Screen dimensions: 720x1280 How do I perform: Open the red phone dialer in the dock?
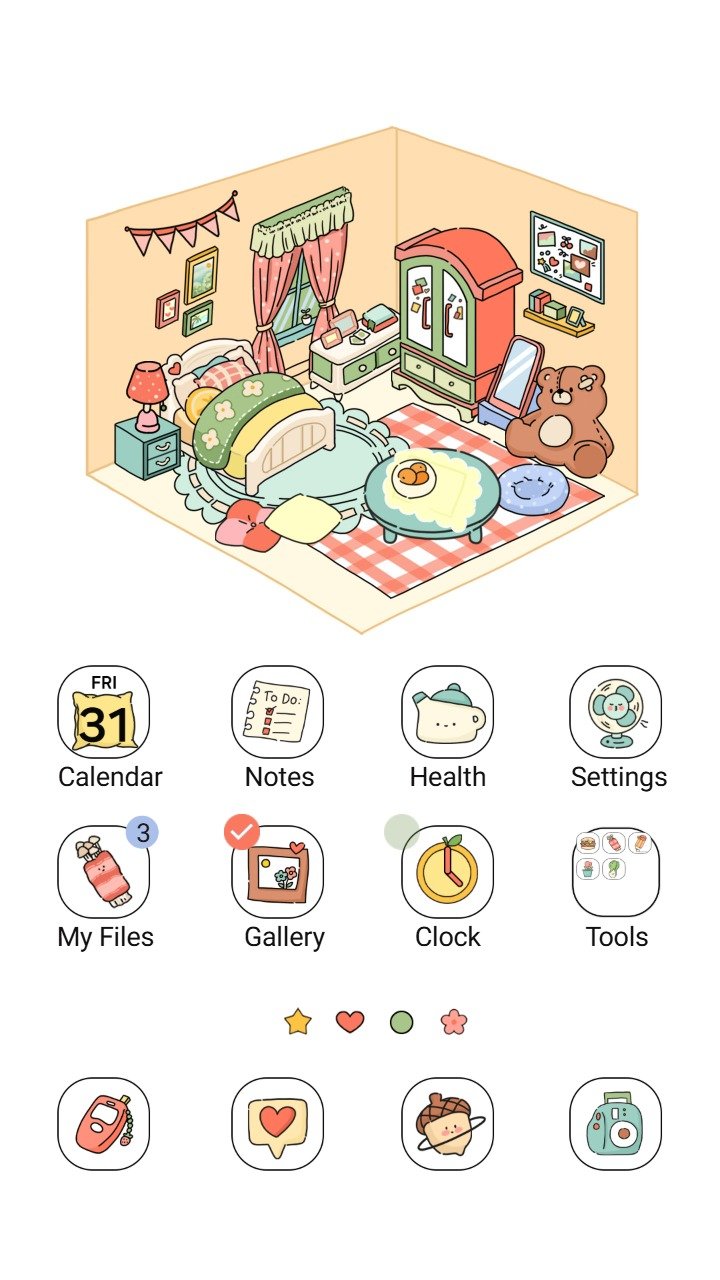[104, 1124]
